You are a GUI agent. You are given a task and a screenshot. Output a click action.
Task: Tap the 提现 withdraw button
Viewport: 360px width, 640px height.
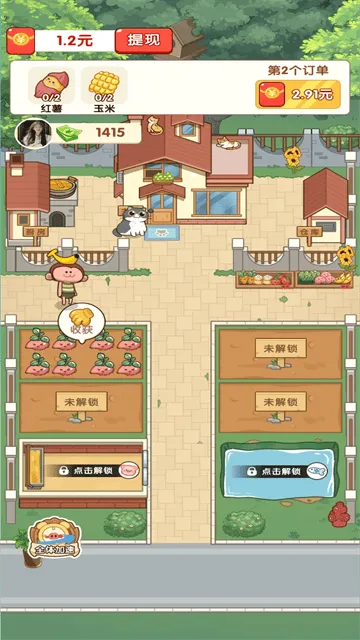pos(144,41)
